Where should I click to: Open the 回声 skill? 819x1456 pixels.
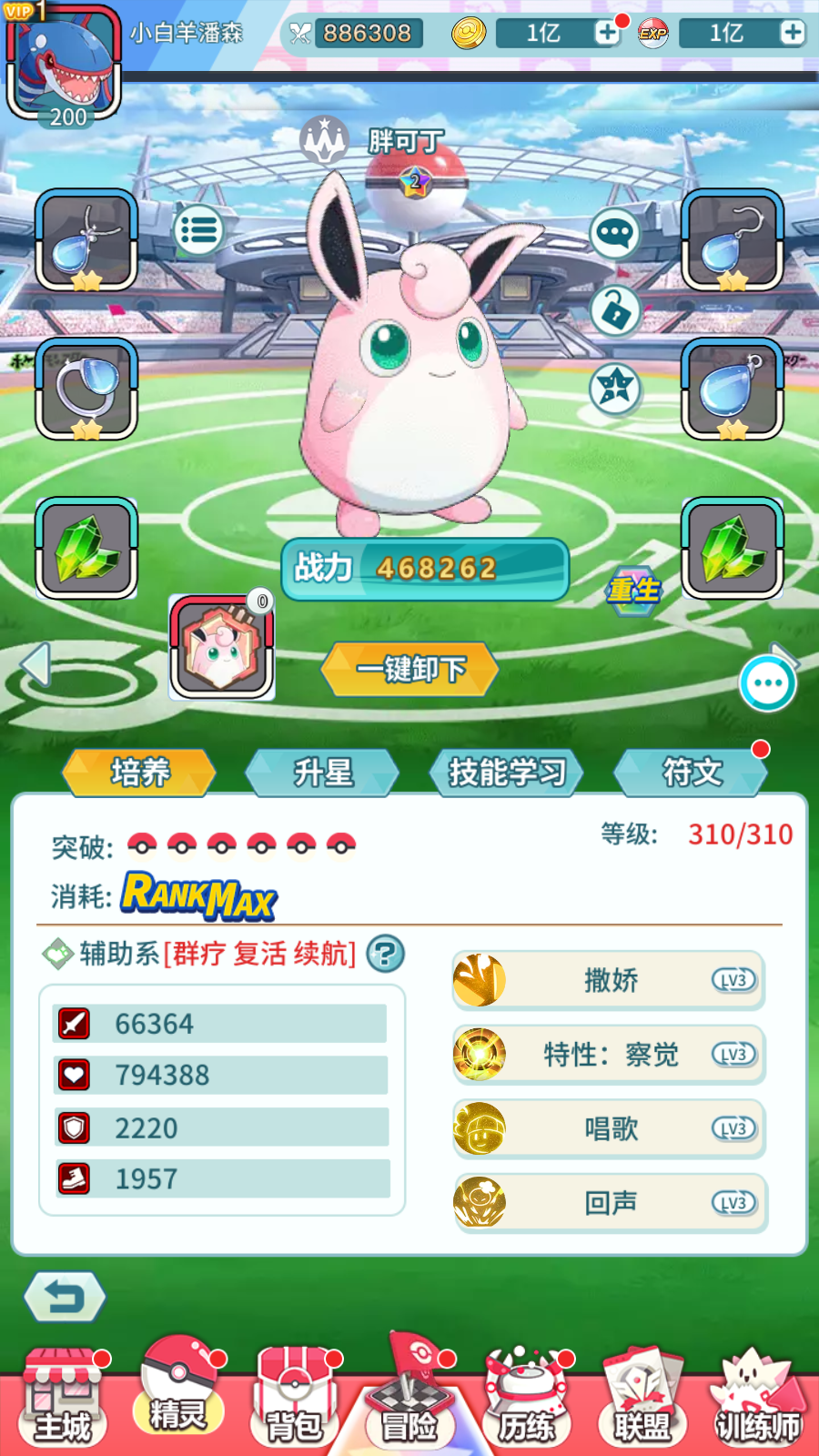[x=608, y=1203]
